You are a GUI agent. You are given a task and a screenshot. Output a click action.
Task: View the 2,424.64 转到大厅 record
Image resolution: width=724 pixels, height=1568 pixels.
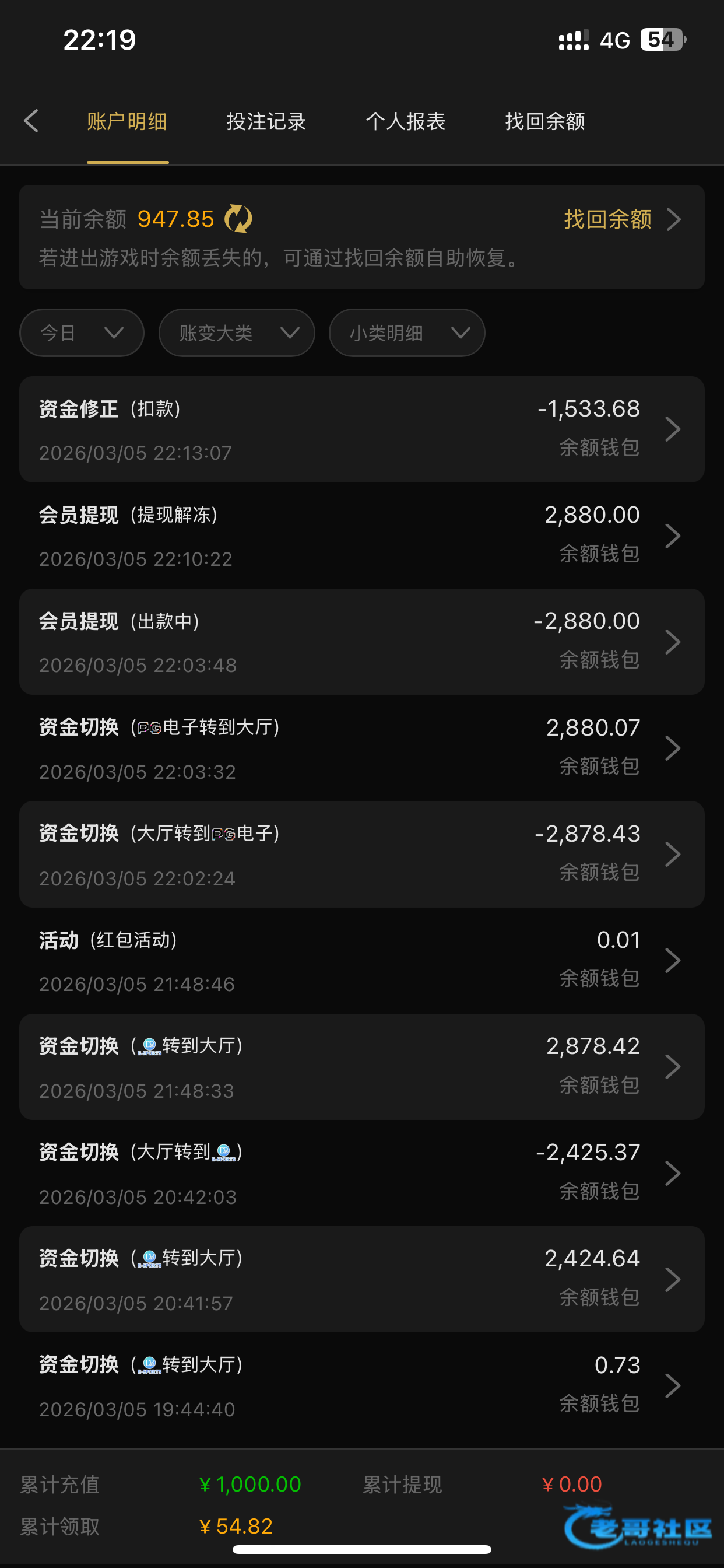361,1279
